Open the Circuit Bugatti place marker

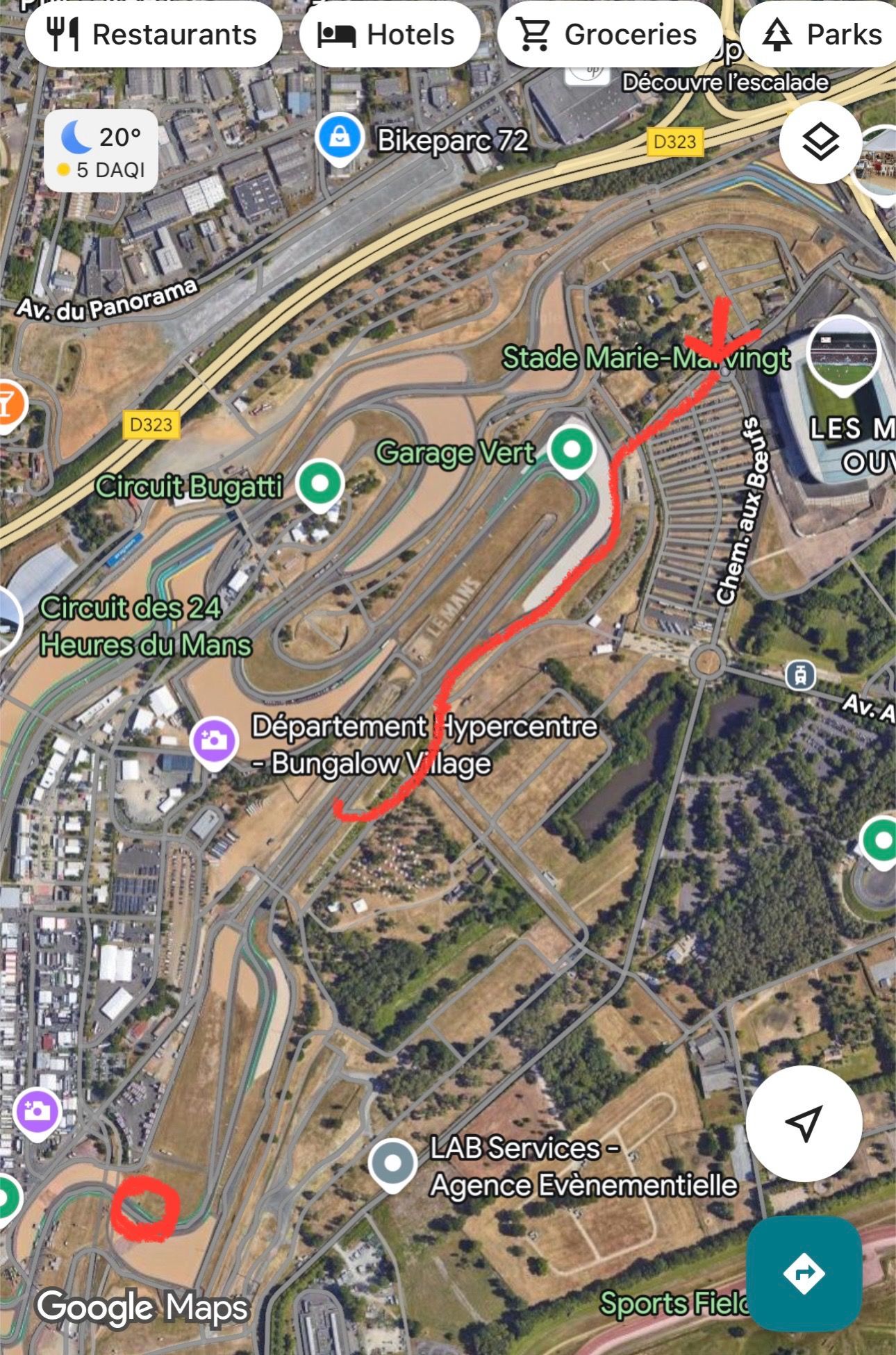(x=320, y=483)
